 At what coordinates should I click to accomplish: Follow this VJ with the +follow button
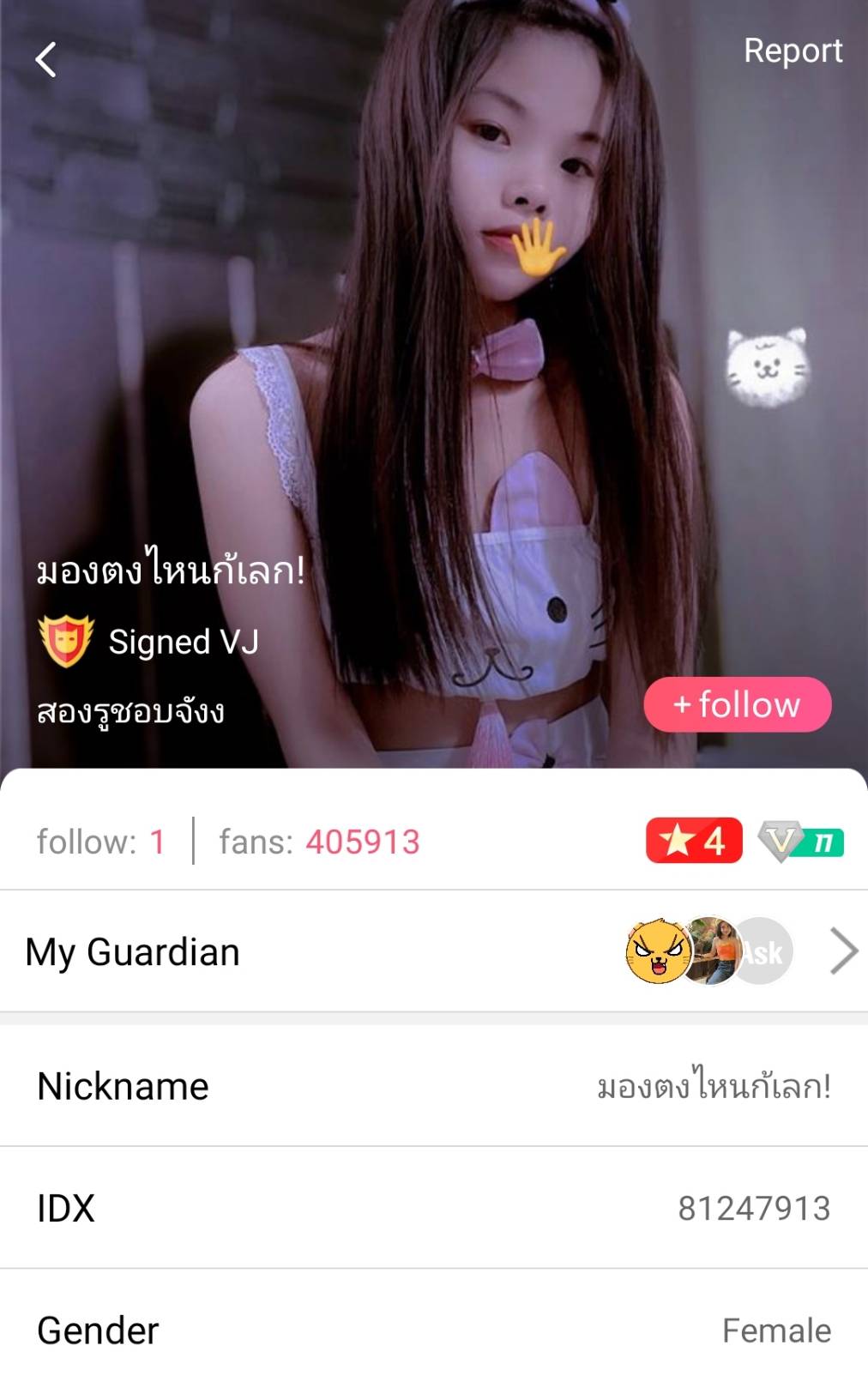pos(737,705)
